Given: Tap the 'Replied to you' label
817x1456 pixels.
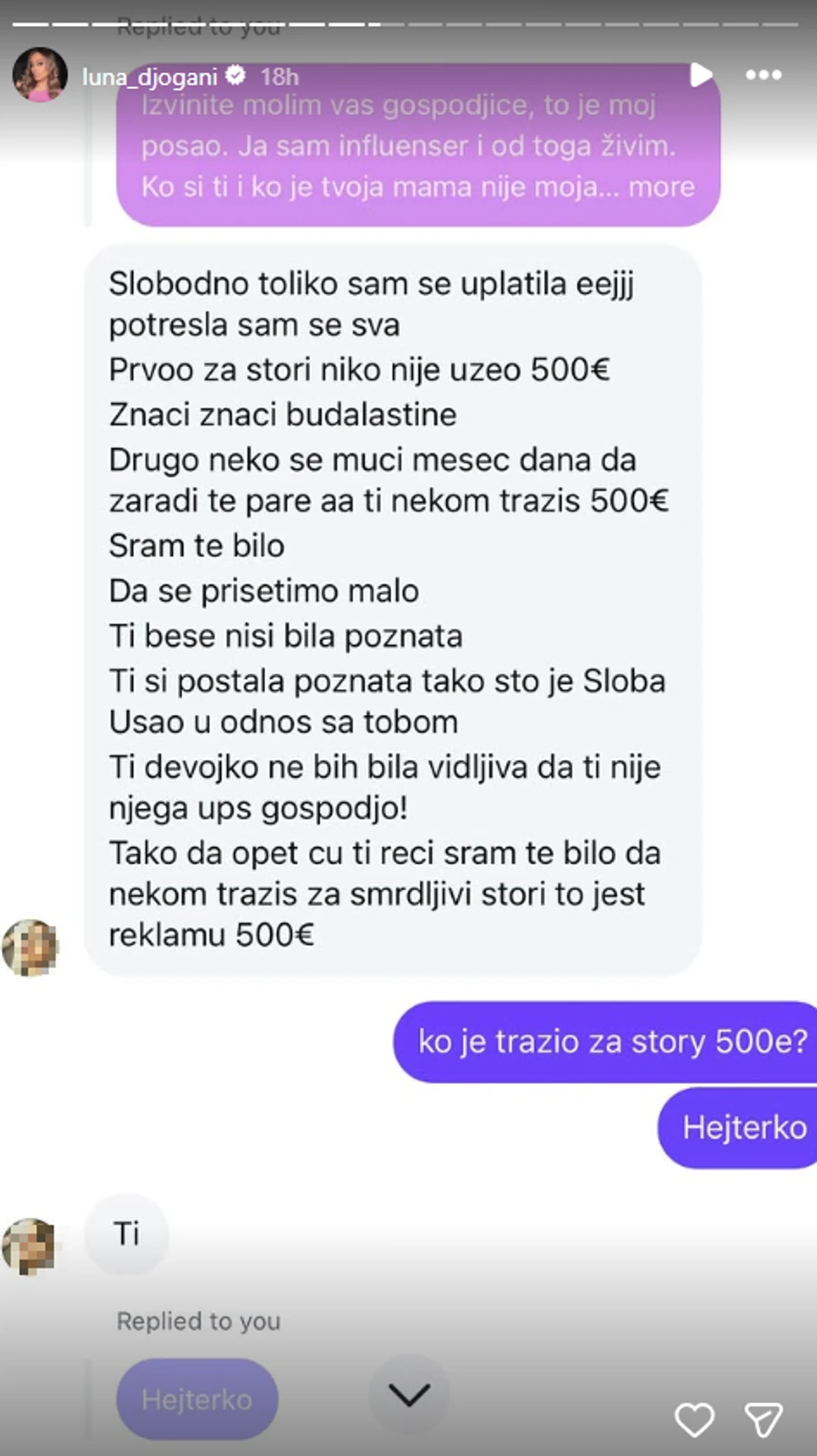Looking at the screenshot, I should pos(196,1320).
